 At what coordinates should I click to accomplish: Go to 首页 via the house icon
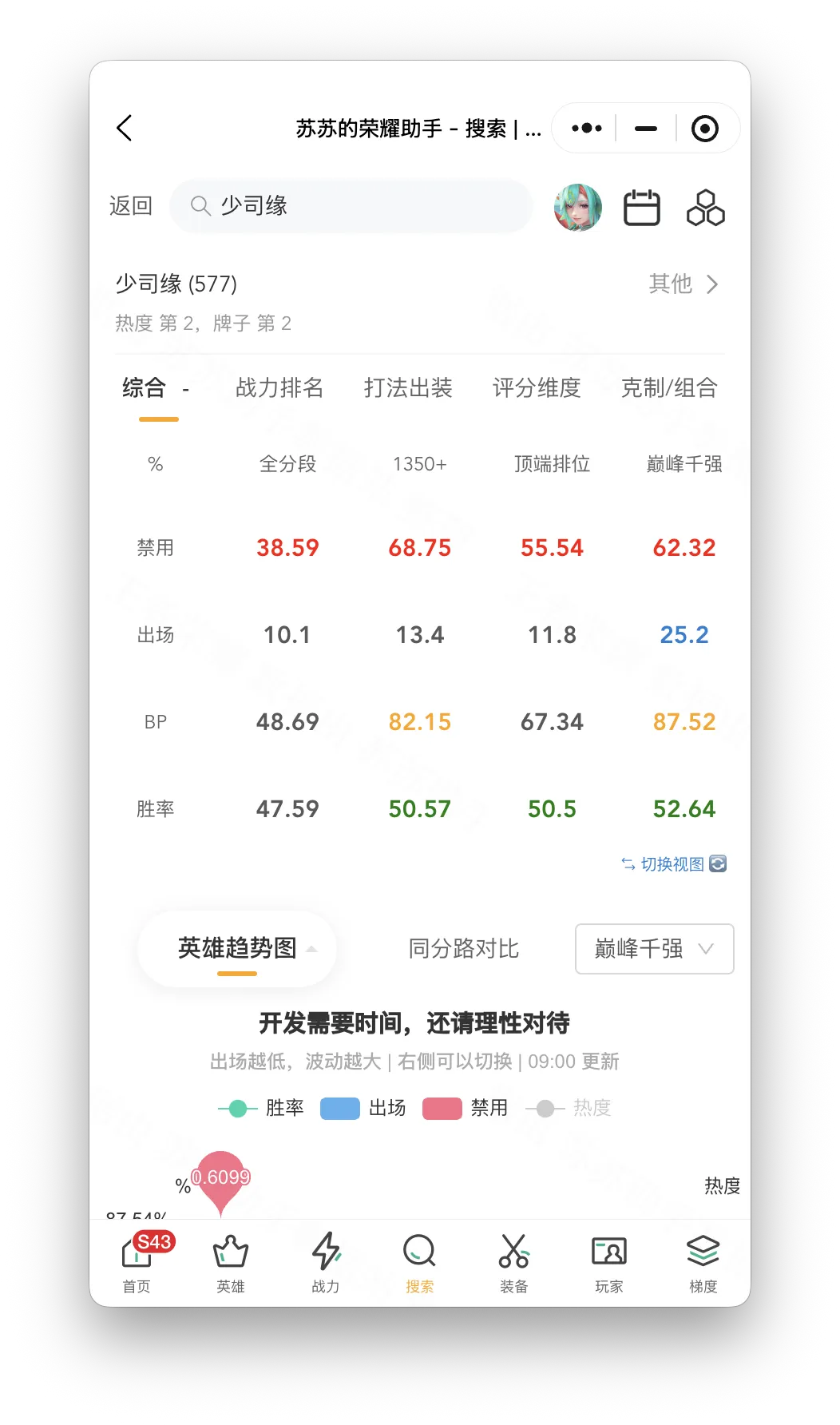[x=137, y=1254]
